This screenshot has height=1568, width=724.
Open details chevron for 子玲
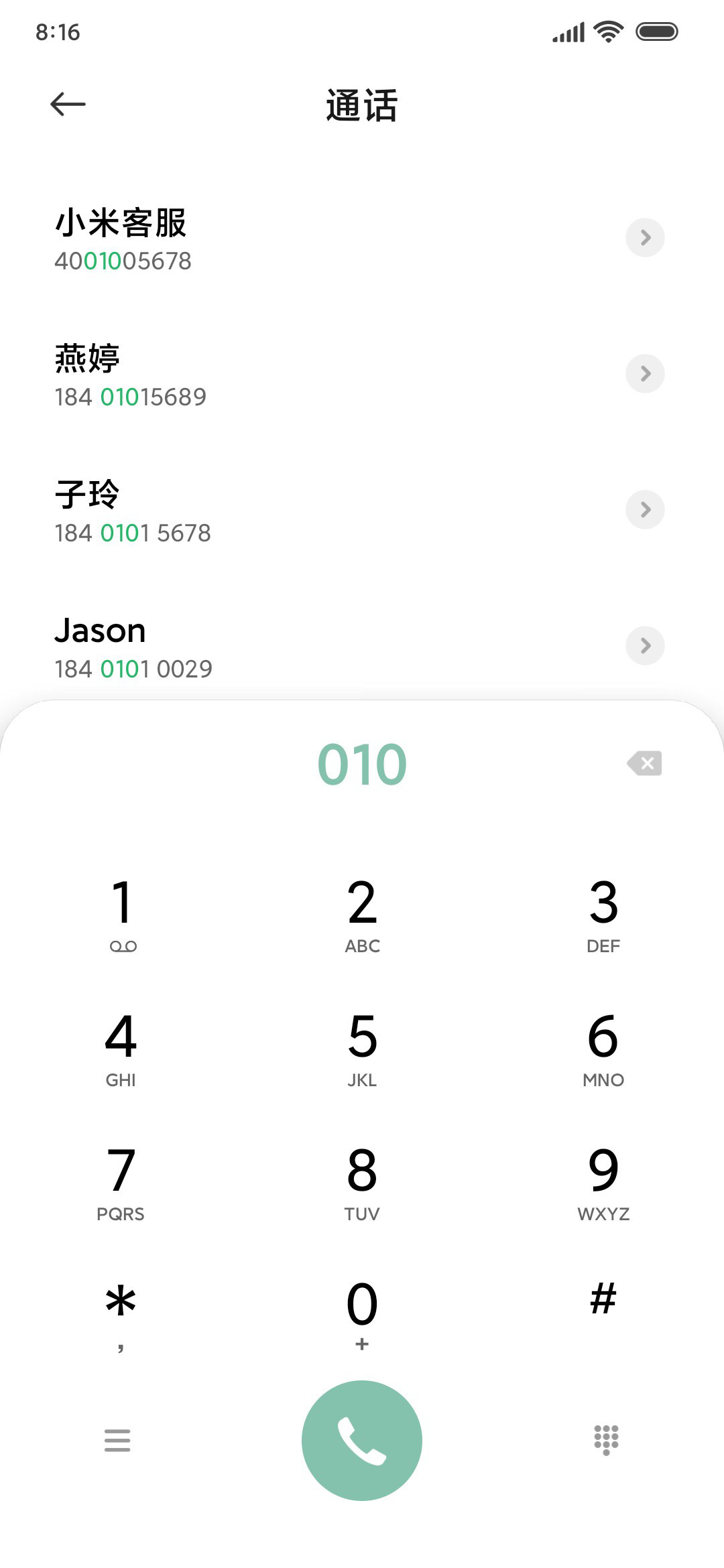pyautogui.click(x=645, y=509)
